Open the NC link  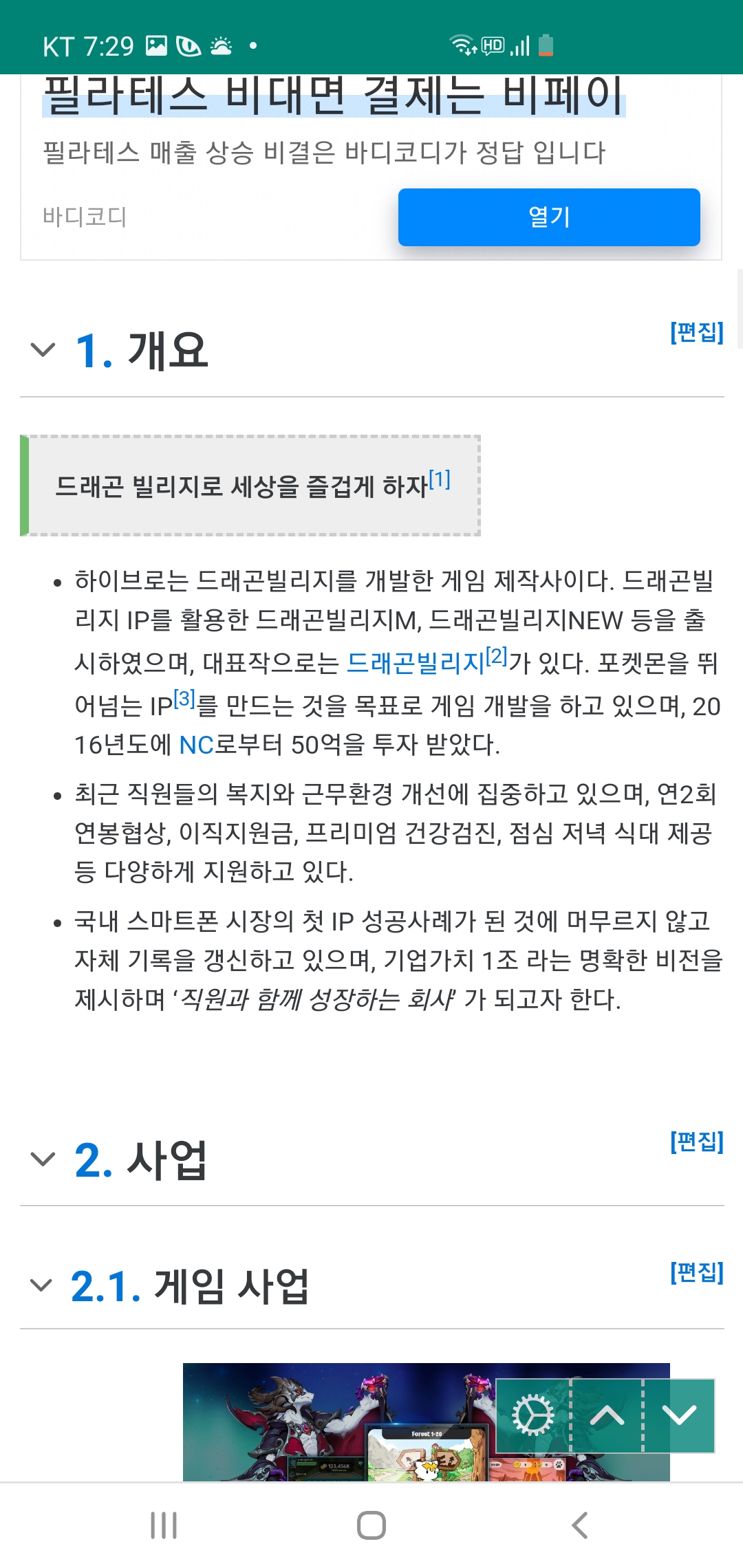[196, 745]
